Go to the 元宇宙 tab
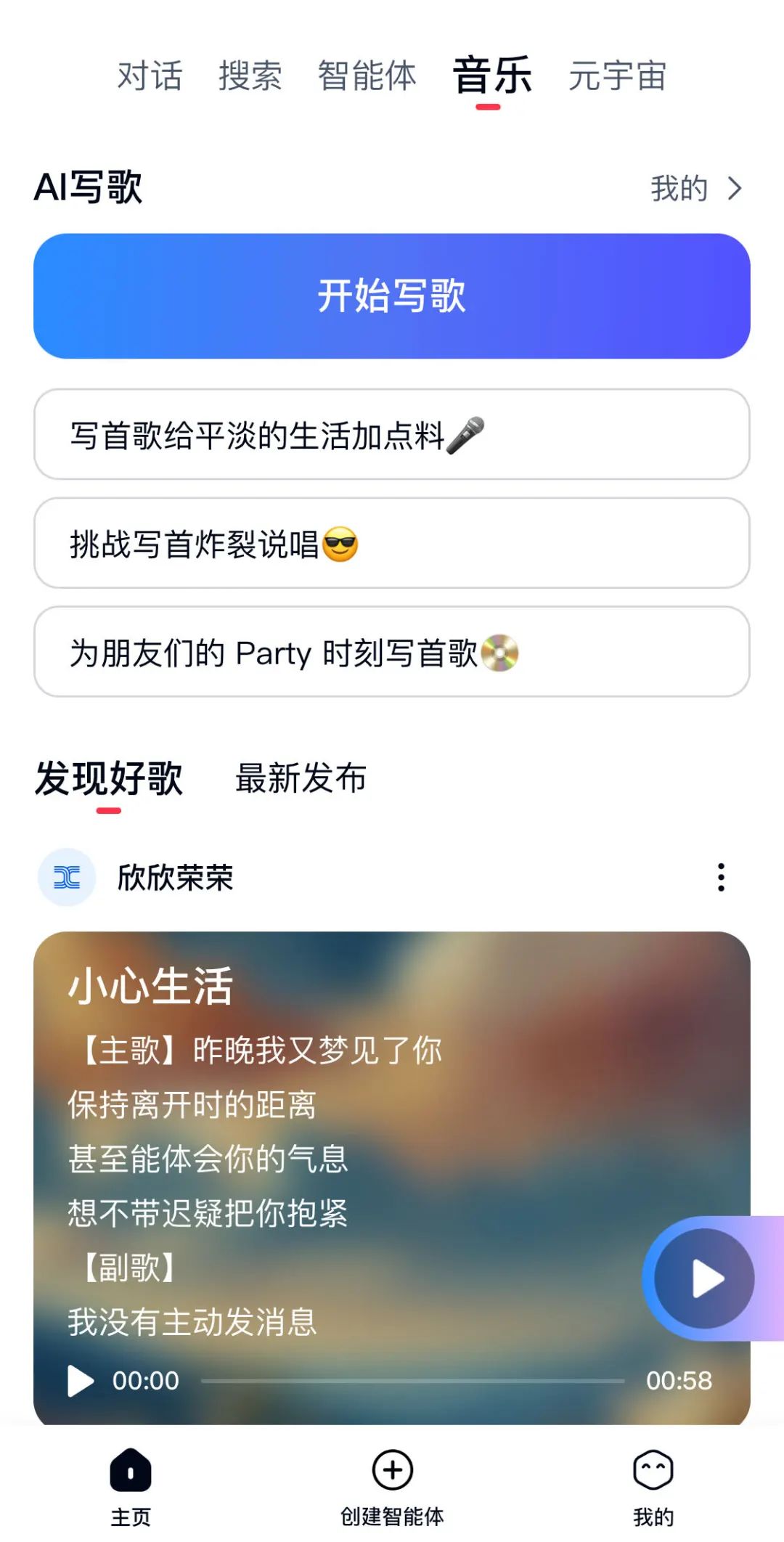 coord(617,76)
